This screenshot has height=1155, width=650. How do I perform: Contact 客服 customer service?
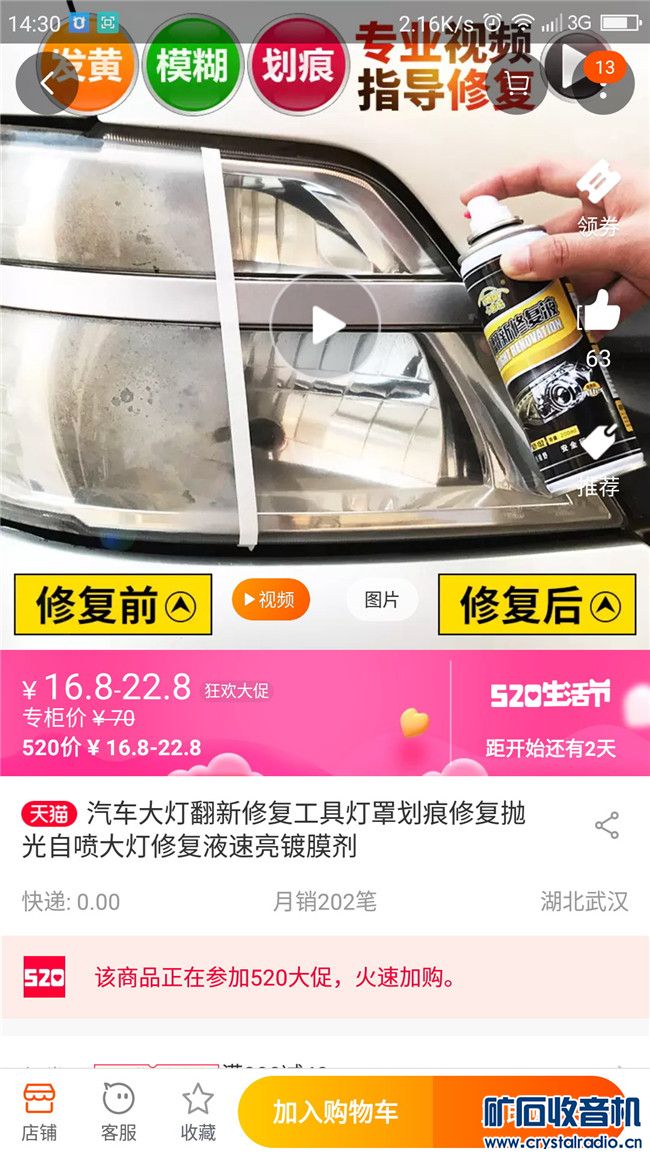pyautogui.click(x=118, y=1110)
